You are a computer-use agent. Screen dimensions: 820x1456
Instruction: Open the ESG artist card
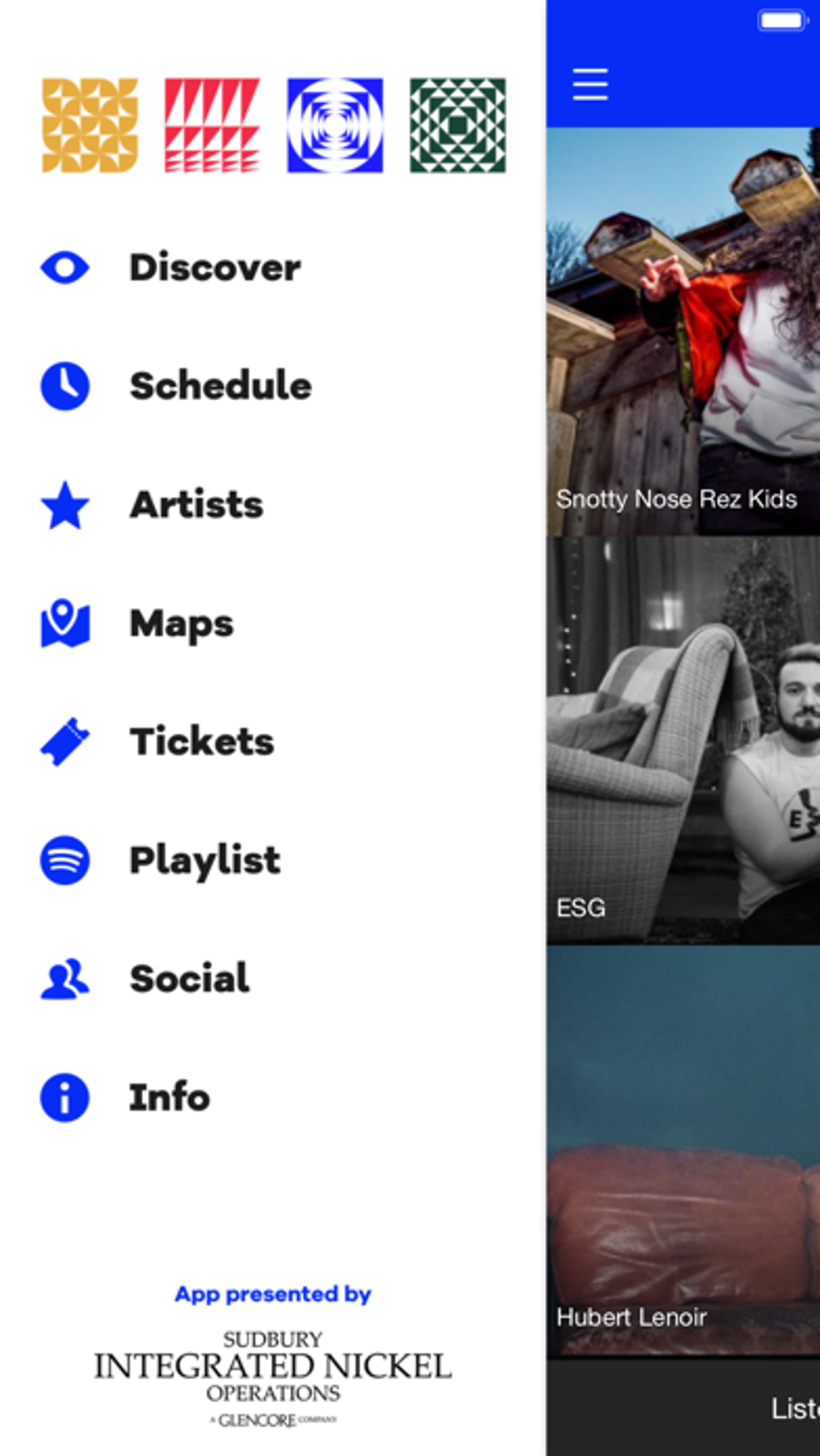(x=683, y=740)
